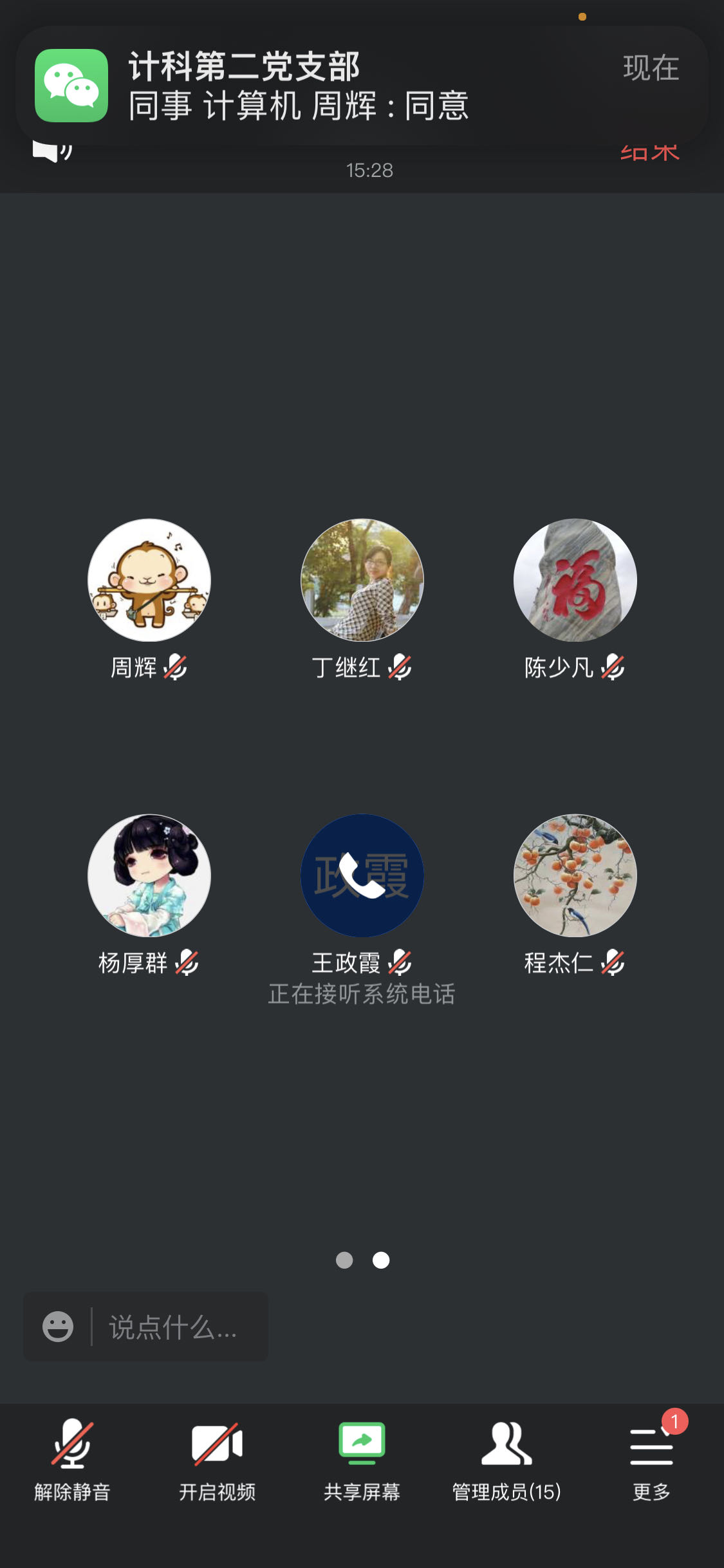
Task: Select the second page indicator dot
Action: tap(380, 1260)
